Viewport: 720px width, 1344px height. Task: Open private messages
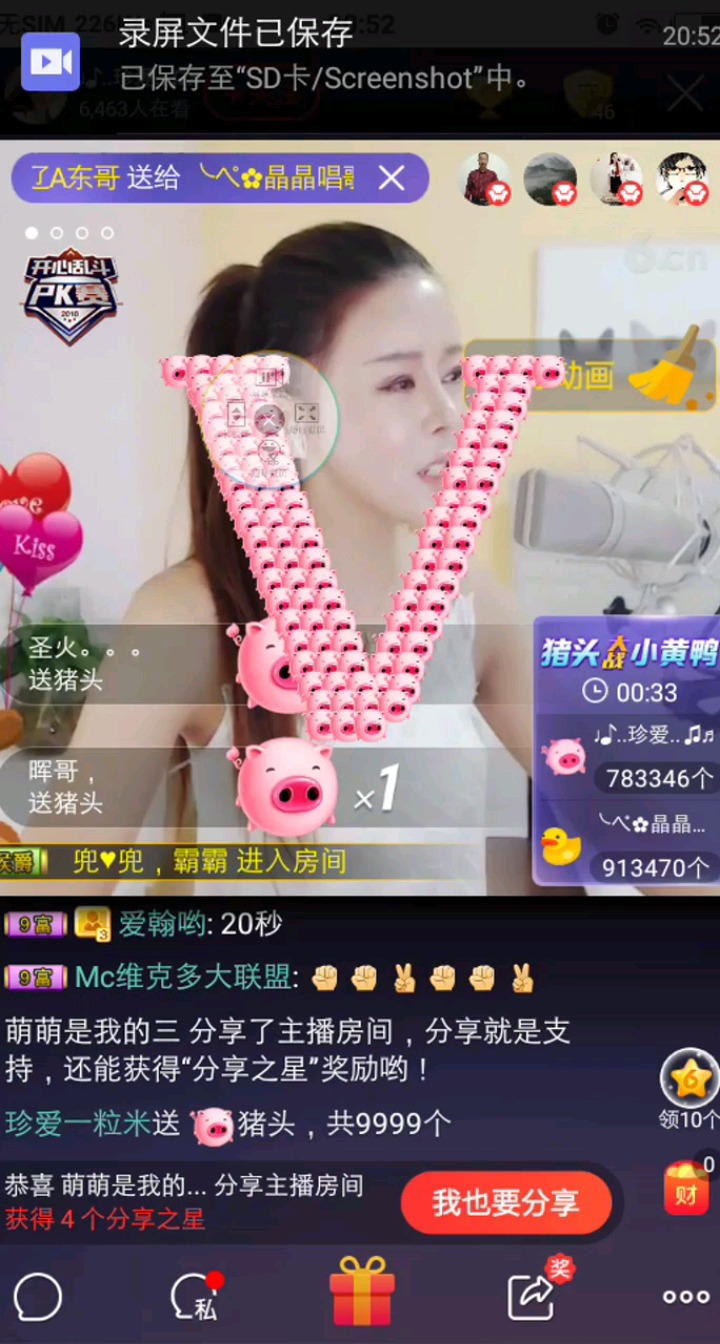click(196, 1297)
